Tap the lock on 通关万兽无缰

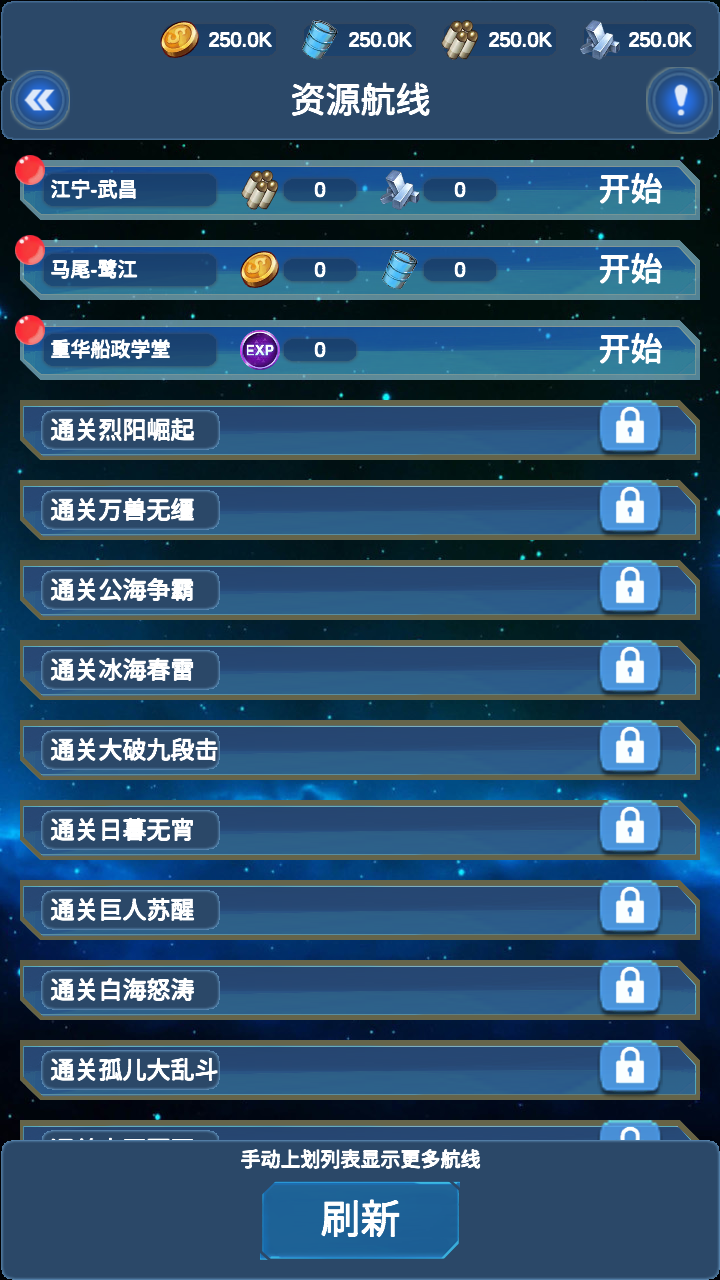pos(629,508)
